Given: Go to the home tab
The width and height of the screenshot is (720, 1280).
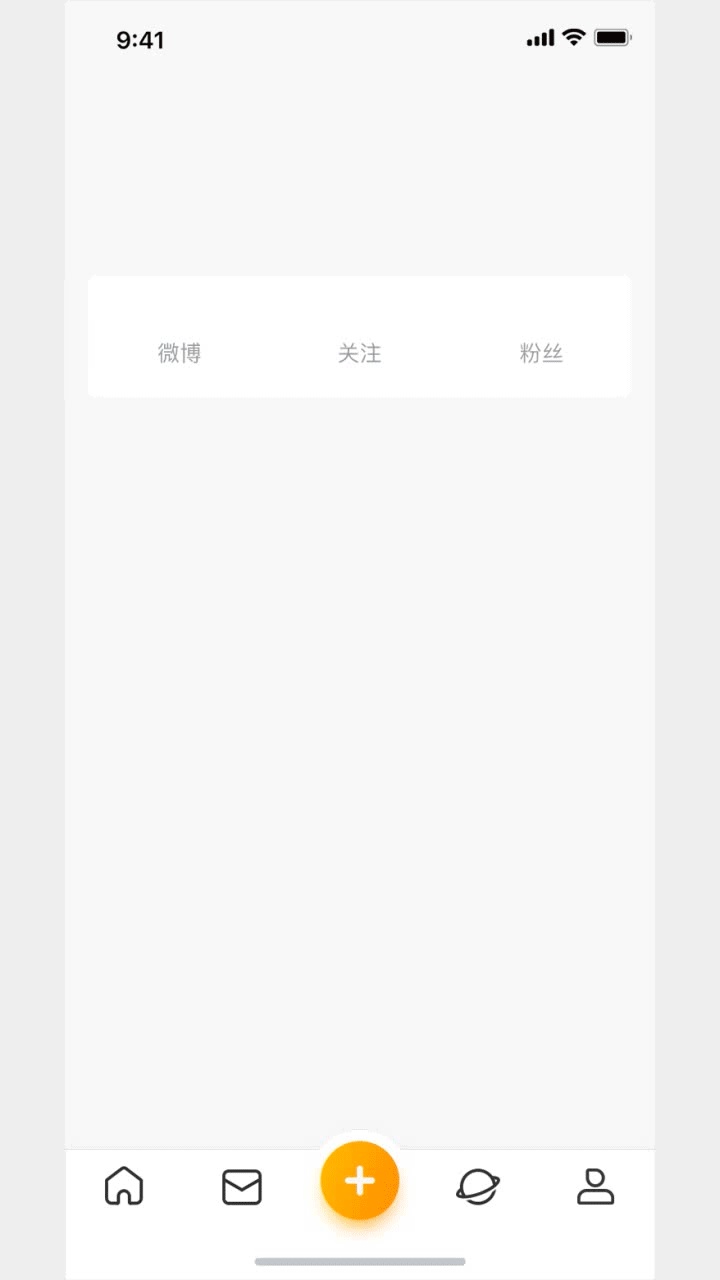Looking at the screenshot, I should (124, 1186).
